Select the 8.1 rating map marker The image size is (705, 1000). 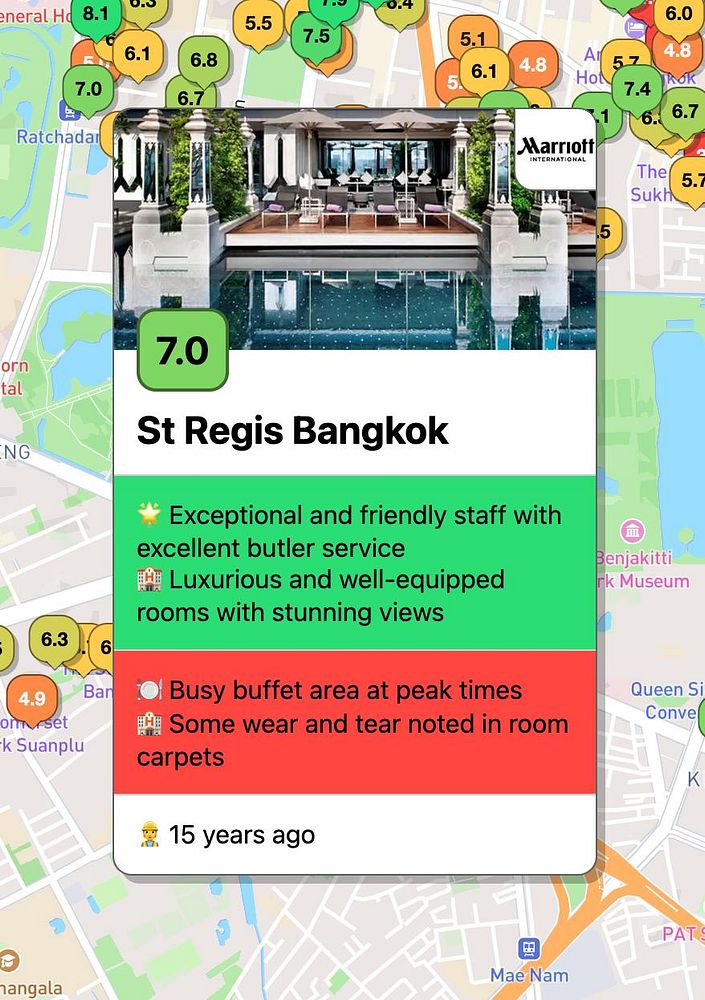pos(96,15)
